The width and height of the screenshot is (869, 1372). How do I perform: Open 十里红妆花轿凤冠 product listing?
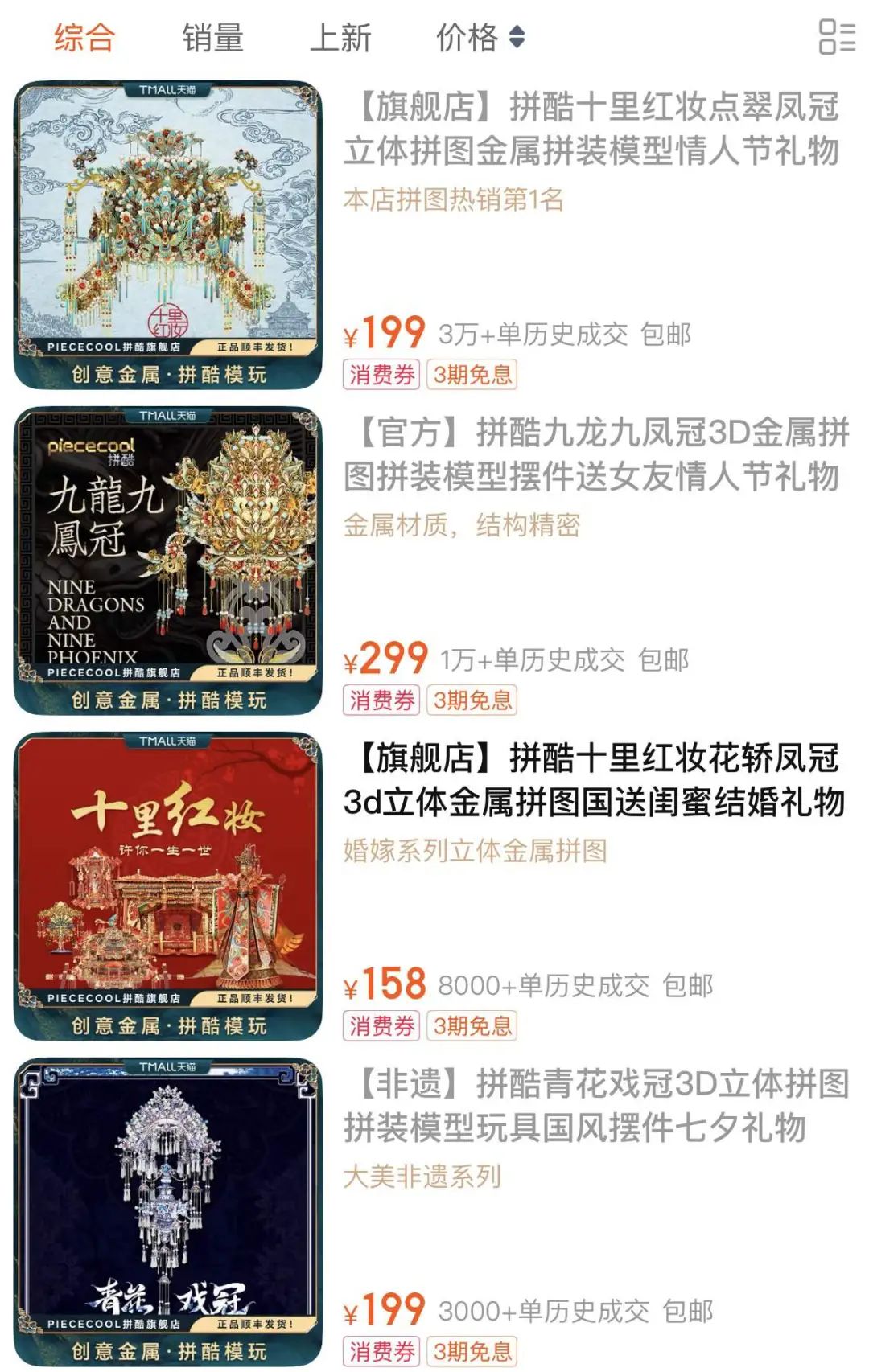tap(594, 780)
